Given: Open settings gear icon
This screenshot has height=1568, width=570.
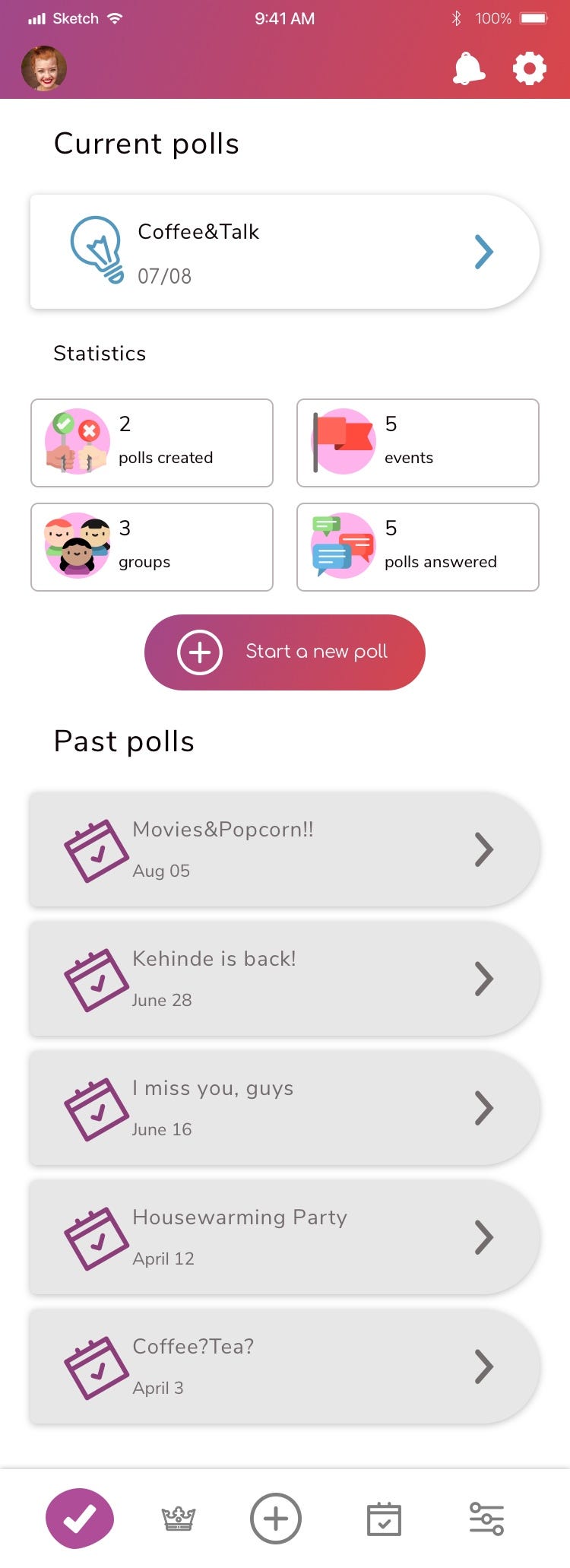Looking at the screenshot, I should pyautogui.click(x=529, y=68).
